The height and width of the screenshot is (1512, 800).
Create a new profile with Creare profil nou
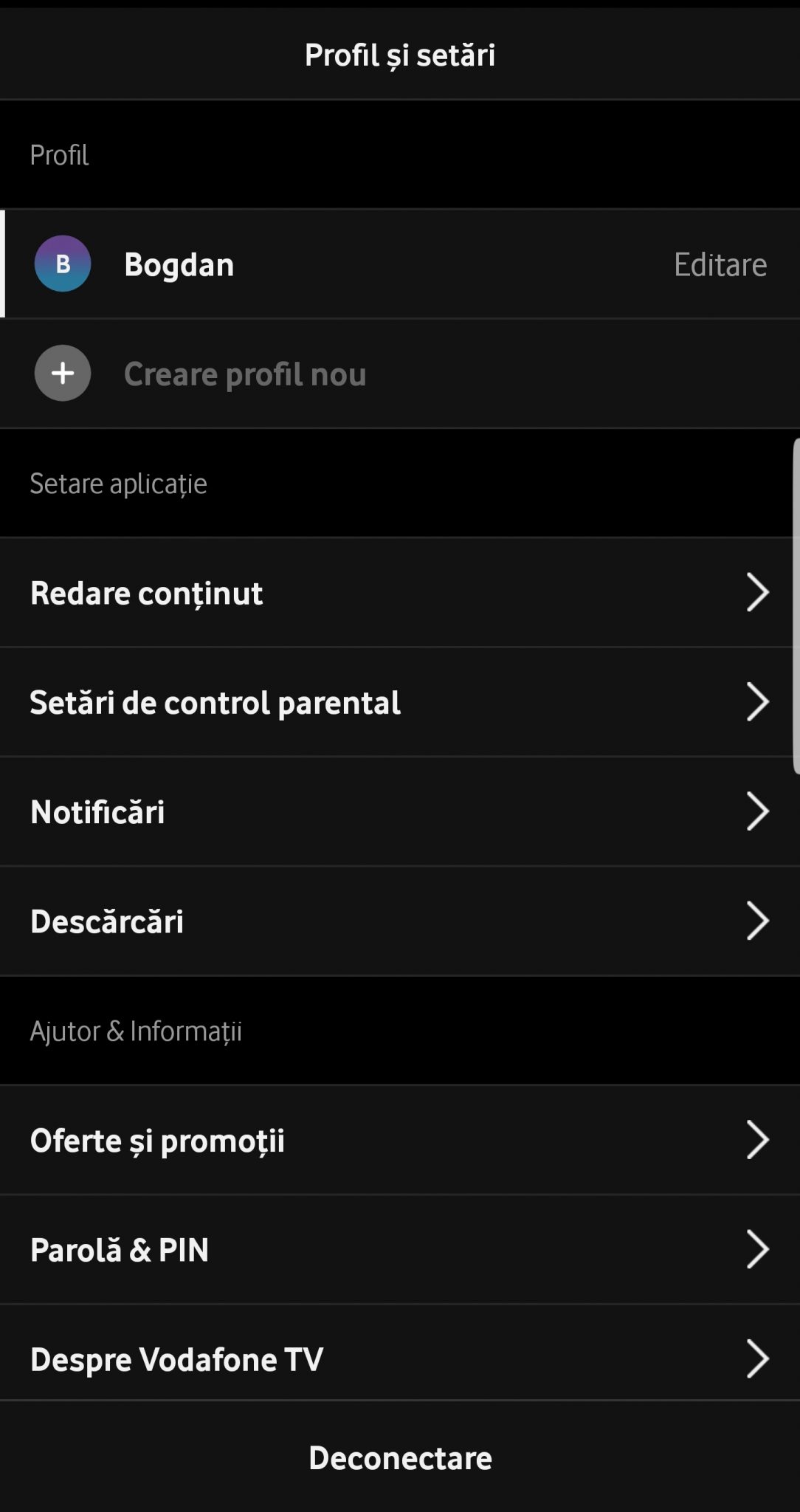tap(244, 374)
